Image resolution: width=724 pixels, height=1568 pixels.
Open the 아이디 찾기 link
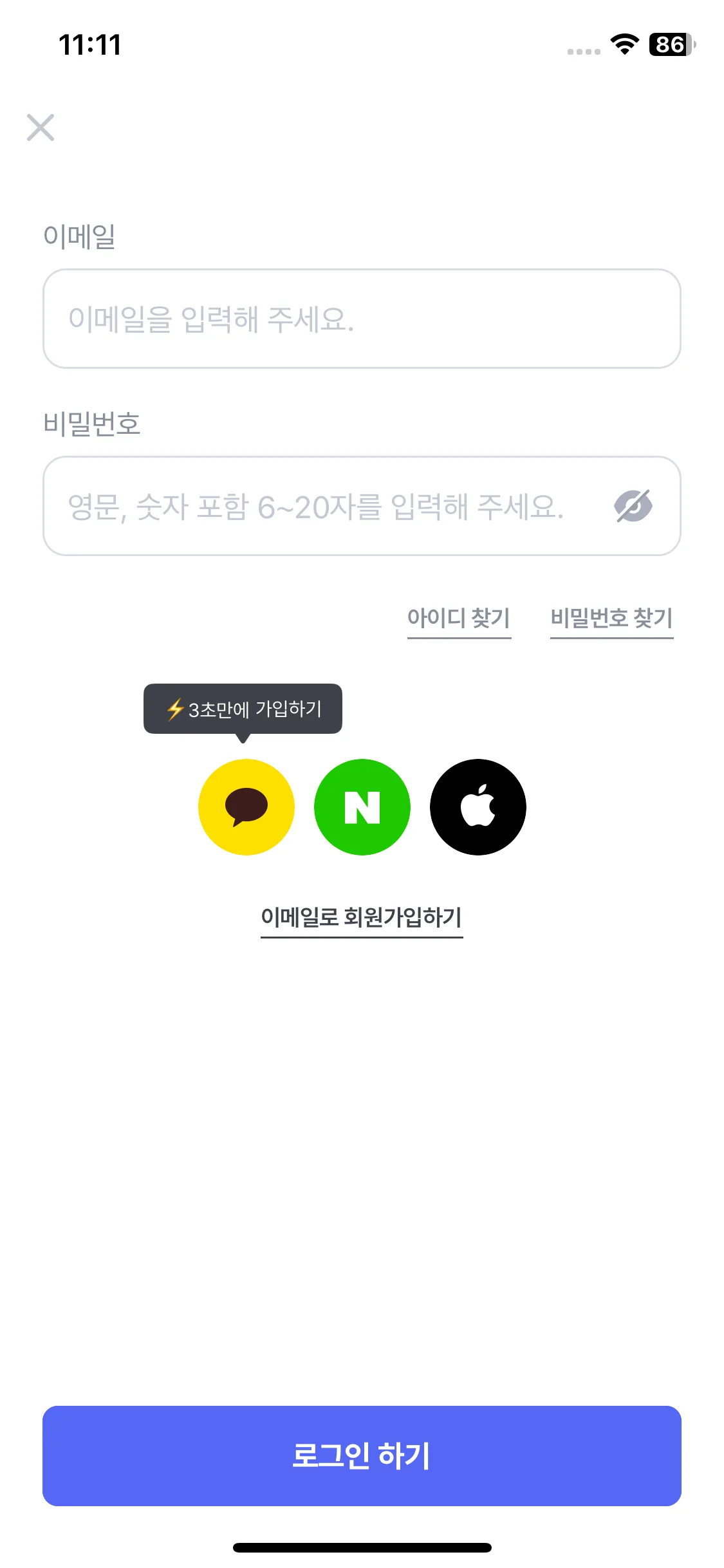pos(459,619)
